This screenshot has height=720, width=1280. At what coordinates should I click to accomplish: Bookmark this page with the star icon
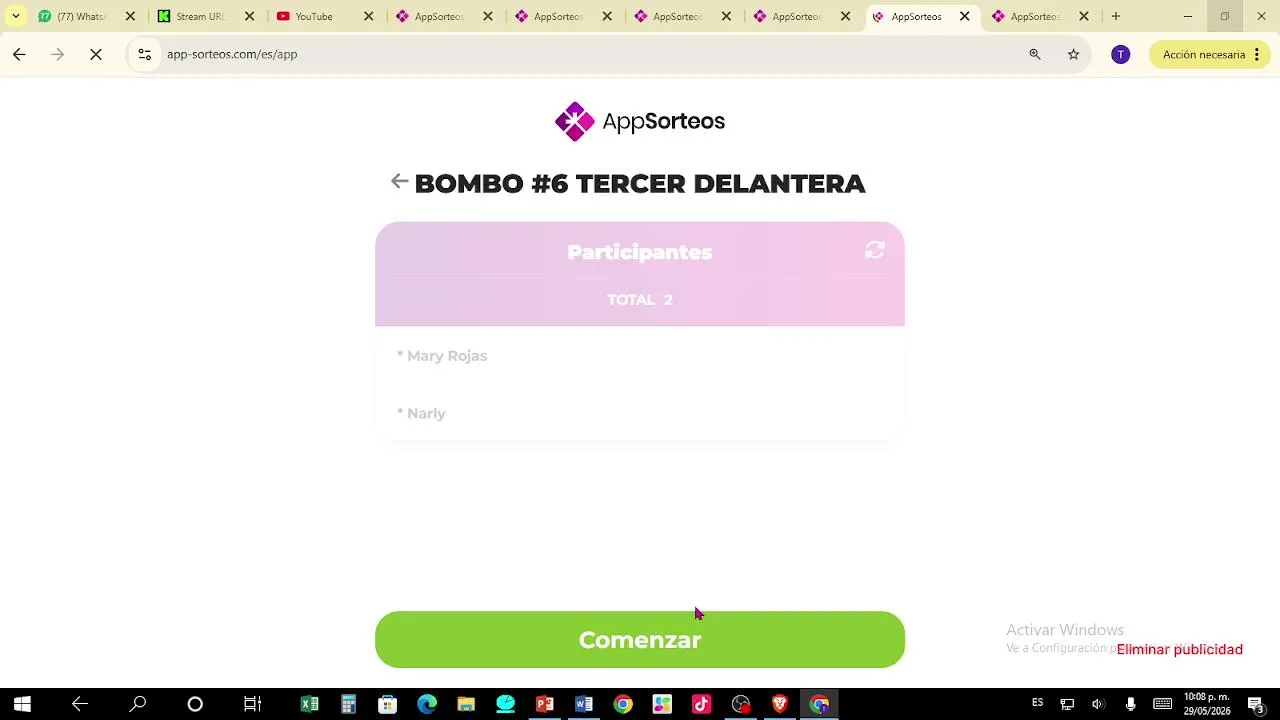(x=1073, y=54)
